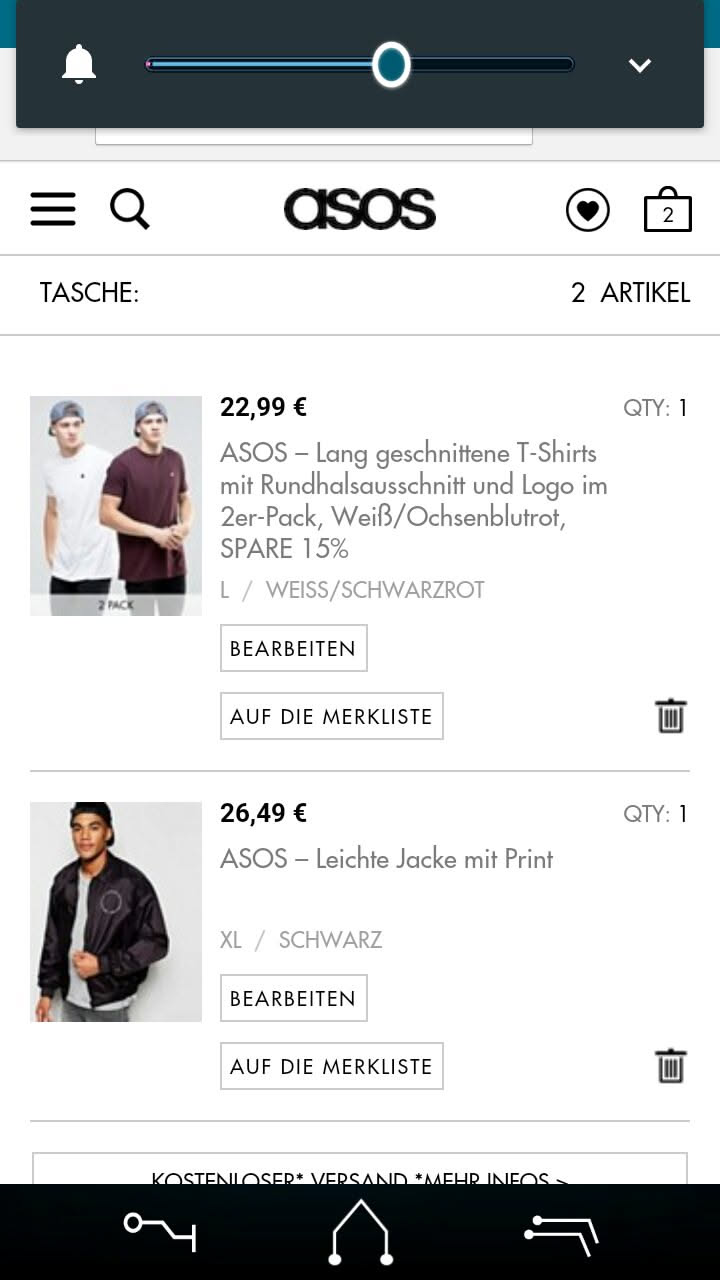Move the Leichte Jacke to Merkliste

pos(331,1066)
